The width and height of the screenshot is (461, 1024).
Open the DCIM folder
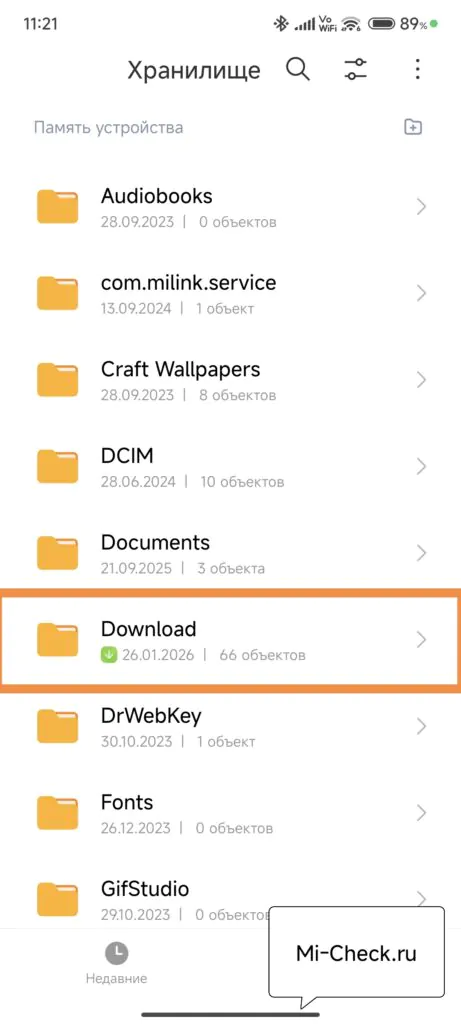click(230, 466)
